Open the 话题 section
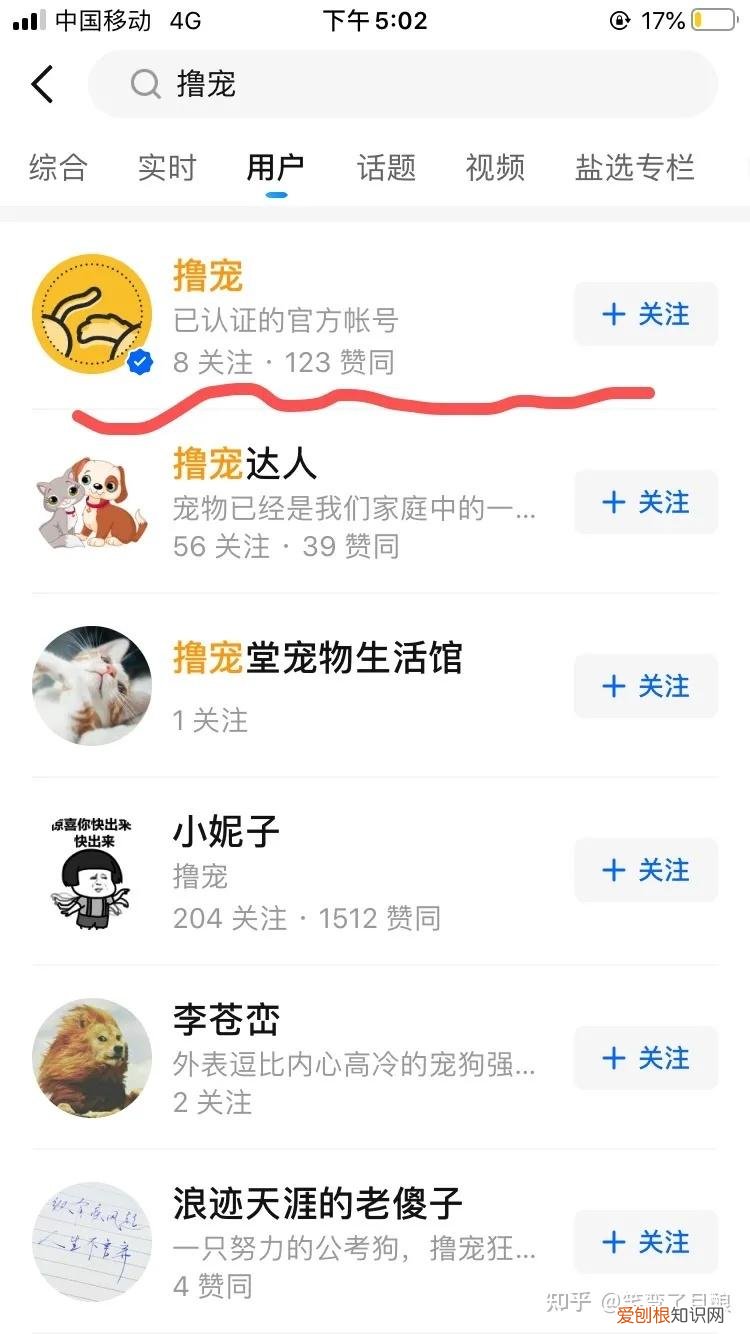The image size is (750, 1334). pos(385,168)
